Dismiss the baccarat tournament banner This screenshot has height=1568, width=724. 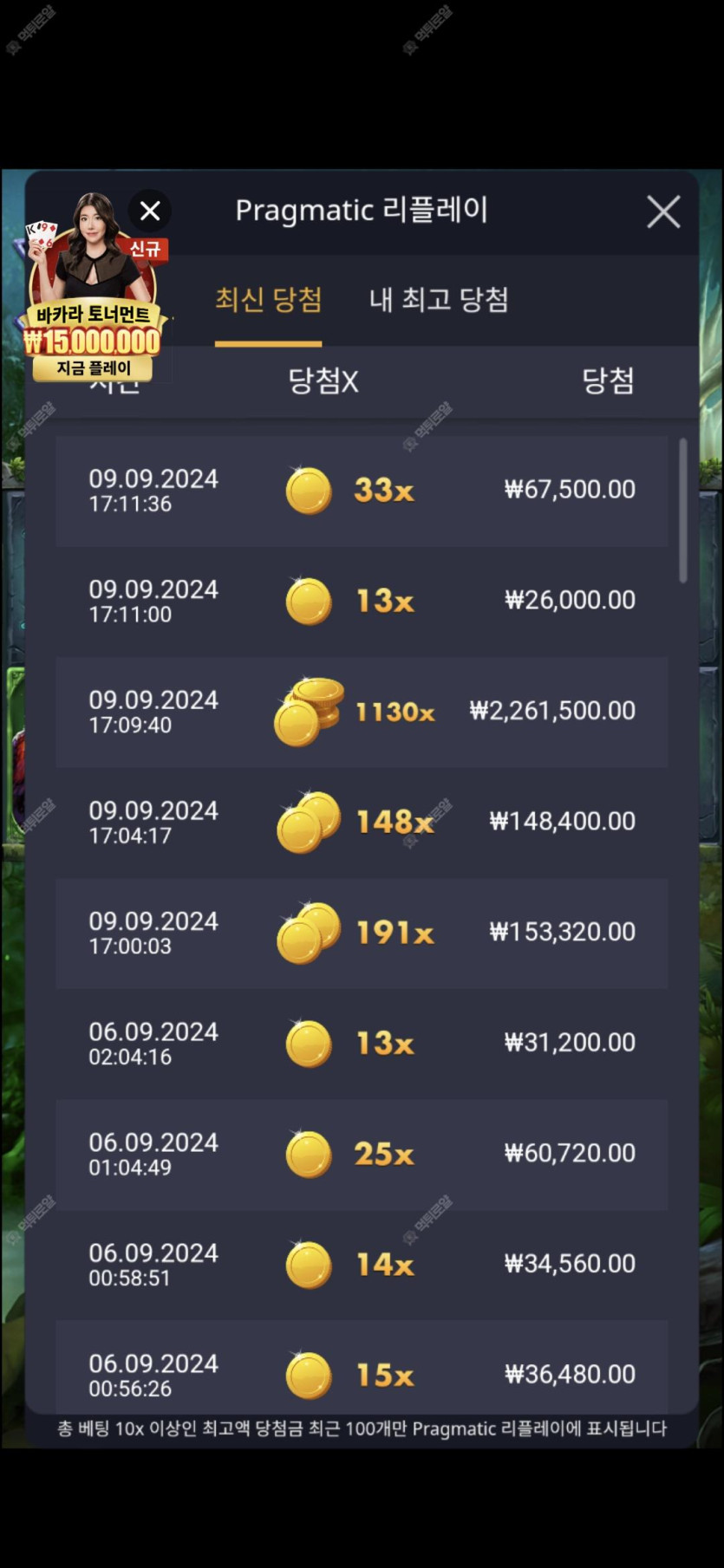click(150, 211)
